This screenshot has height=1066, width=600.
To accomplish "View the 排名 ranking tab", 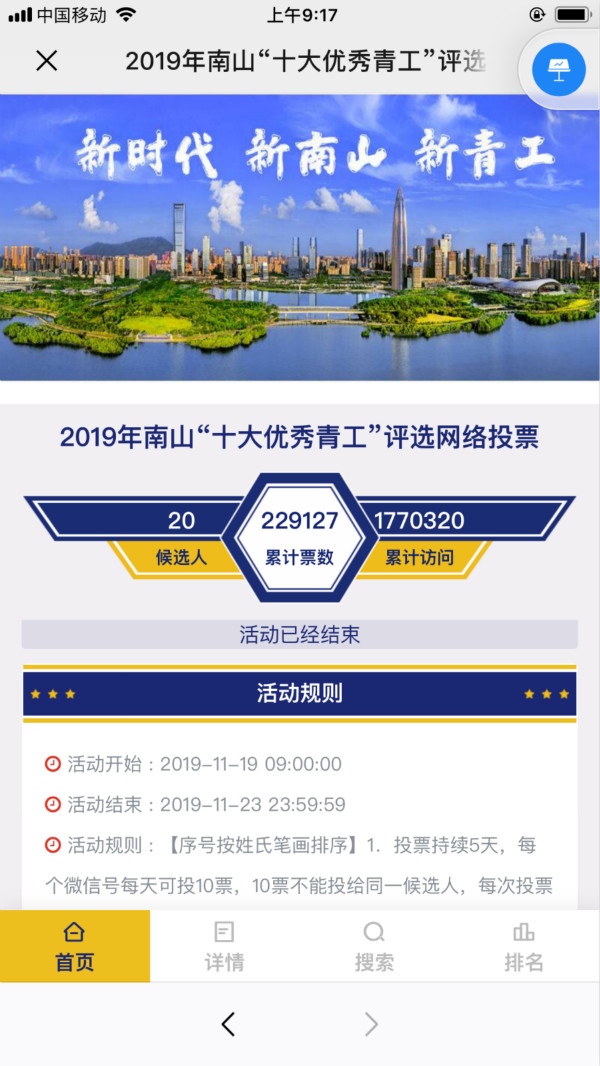I will (523, 946).
